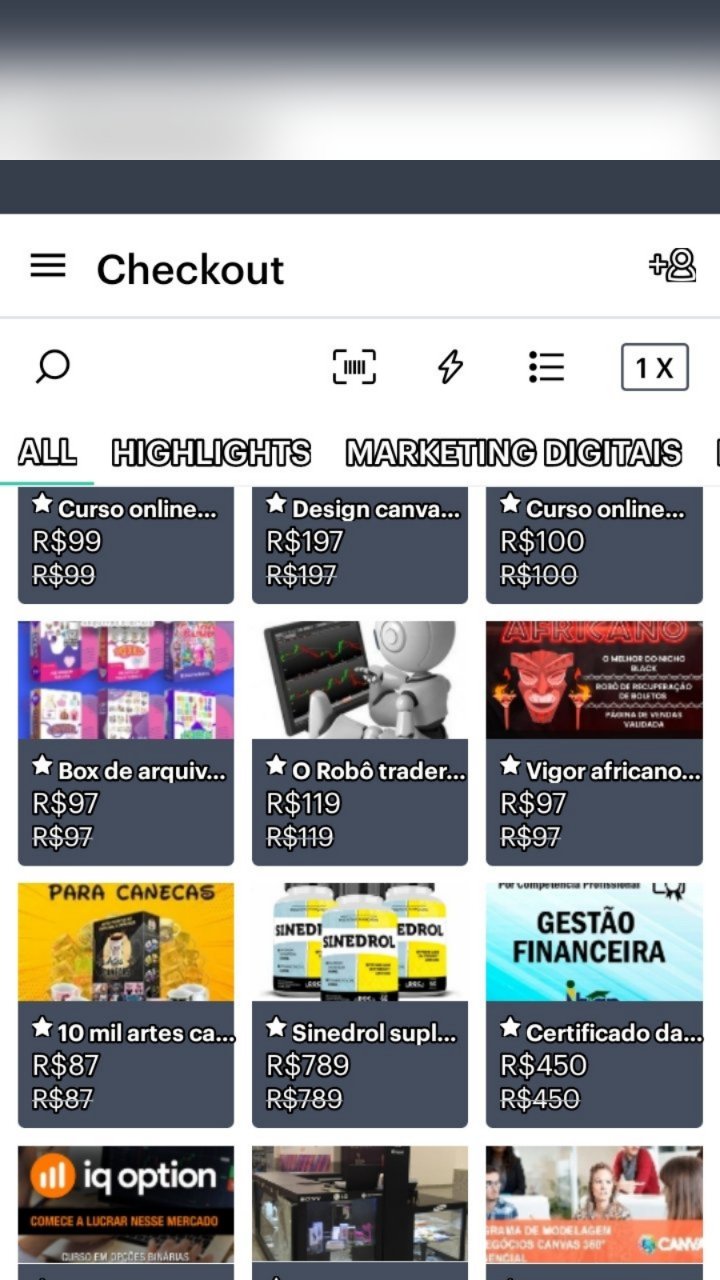Switch to list view

pyautogui.click(x=546, y=367)
